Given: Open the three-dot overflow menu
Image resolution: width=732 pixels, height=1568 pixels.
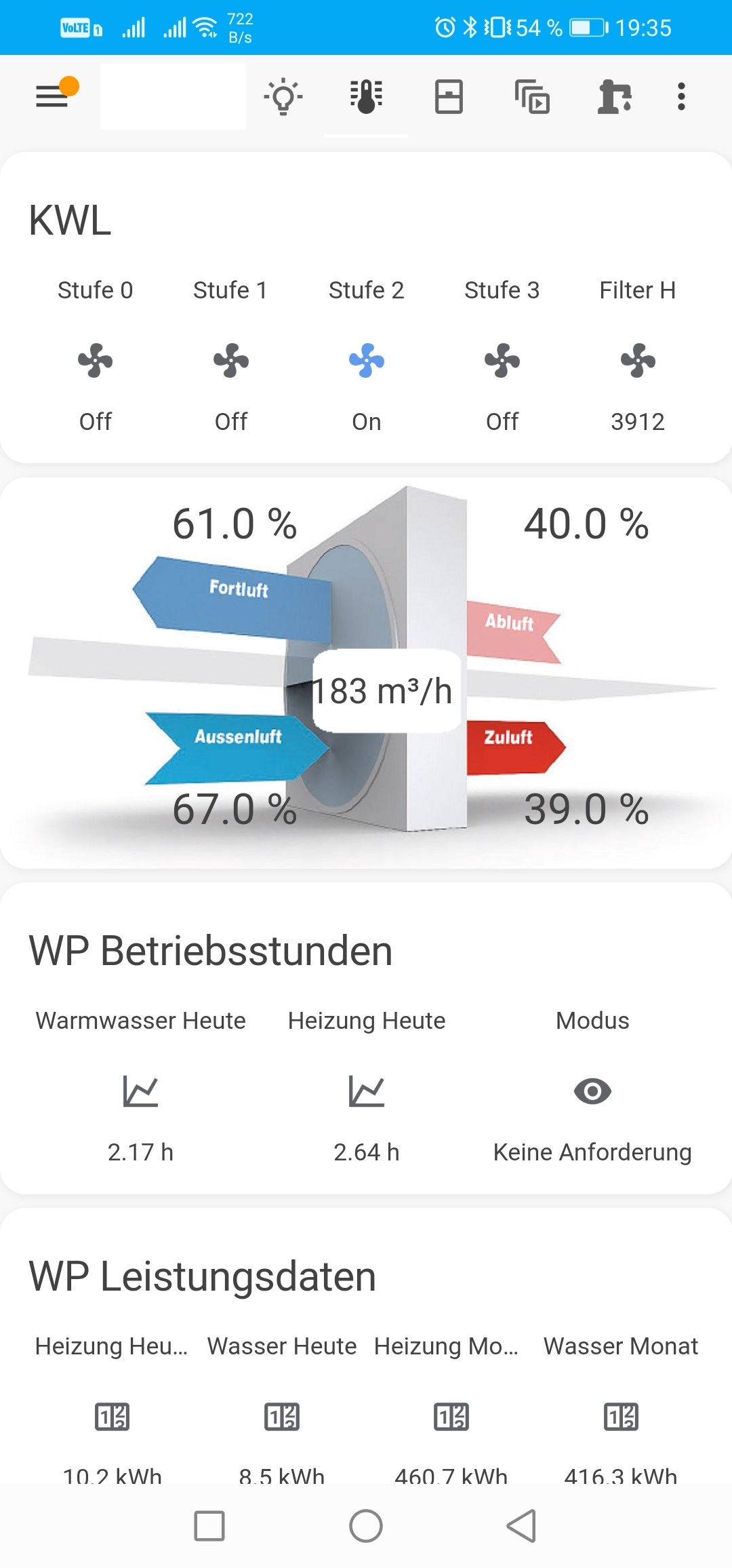Looking at the screenshot, I should [681, 96].
